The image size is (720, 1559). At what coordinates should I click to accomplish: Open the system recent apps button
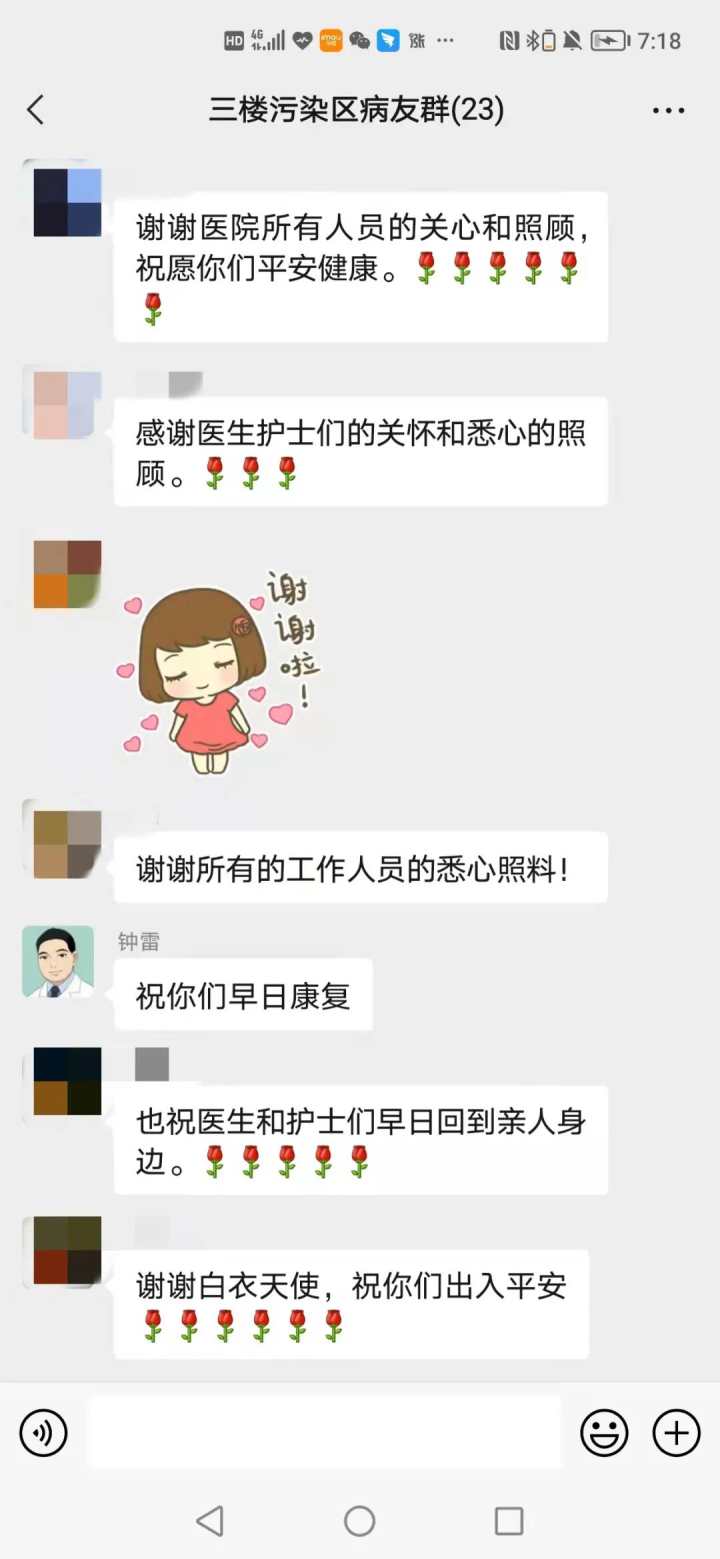(x=509, y=1521)
